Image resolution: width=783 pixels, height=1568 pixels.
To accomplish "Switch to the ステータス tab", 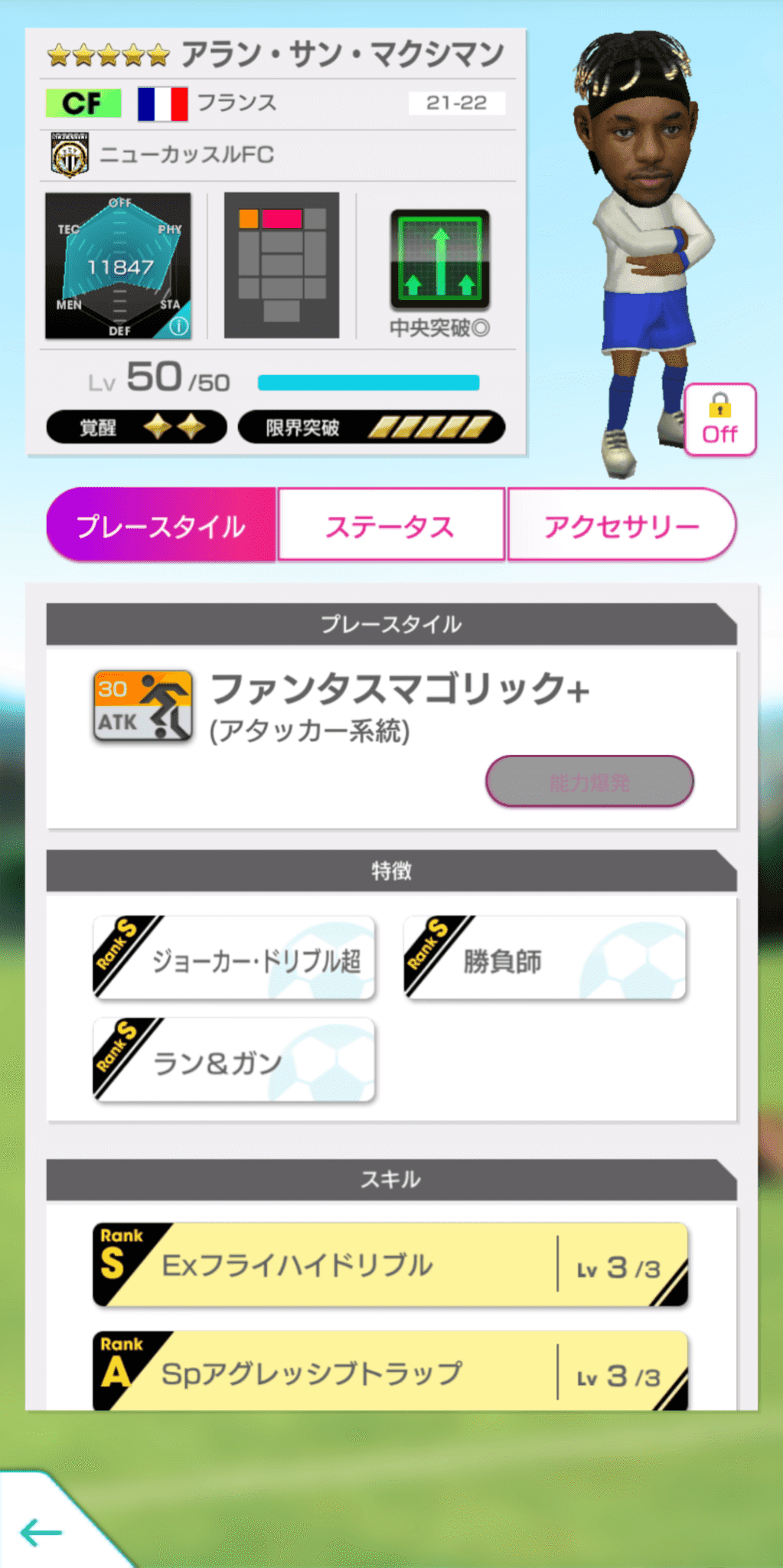I will [x=390, y=524].
